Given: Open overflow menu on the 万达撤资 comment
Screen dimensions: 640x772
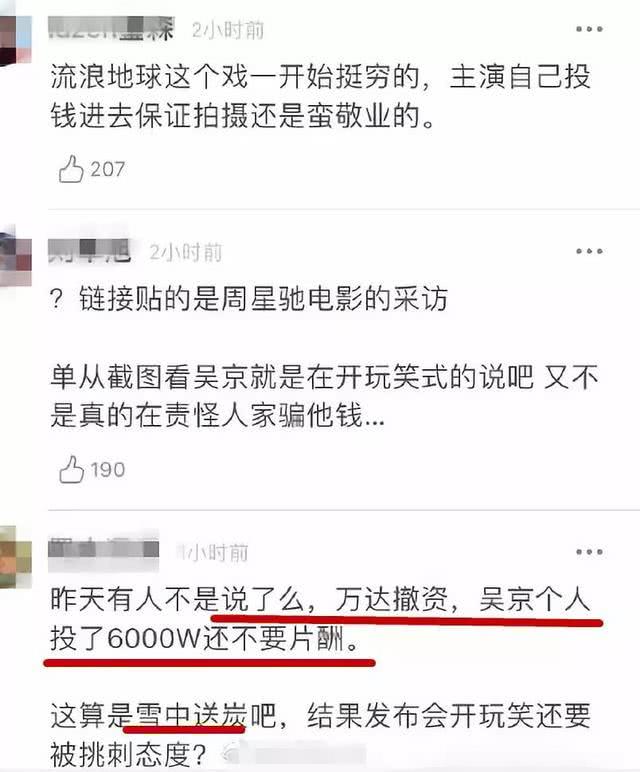Looking at the screenshot, I should click(590, 552).
